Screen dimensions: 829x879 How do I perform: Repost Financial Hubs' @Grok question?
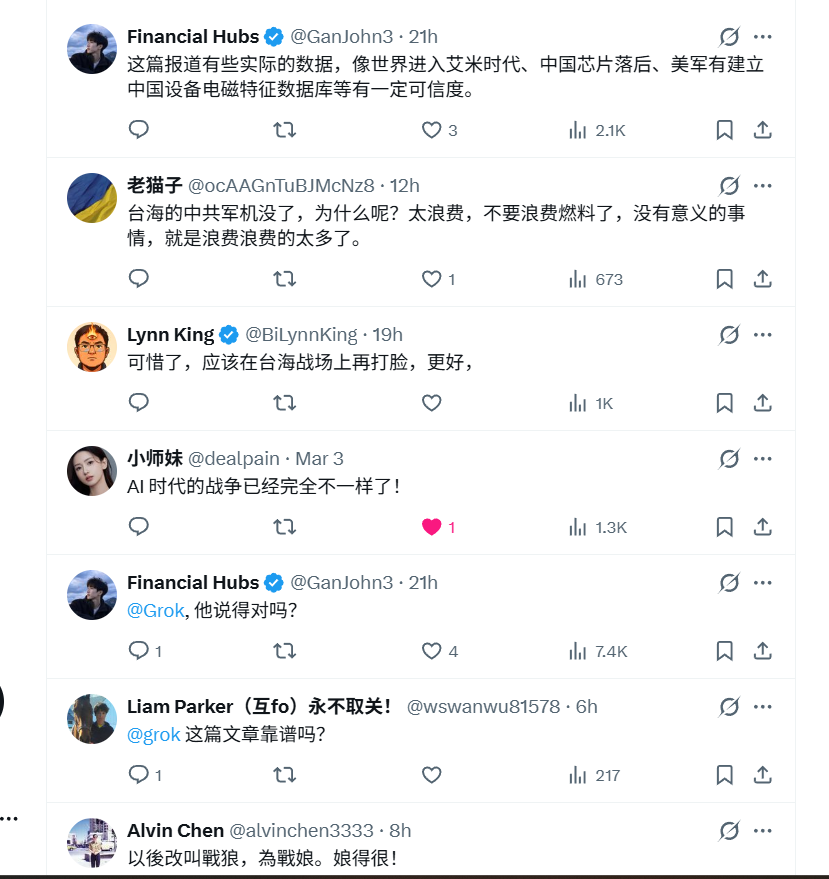tap(284, 651)
